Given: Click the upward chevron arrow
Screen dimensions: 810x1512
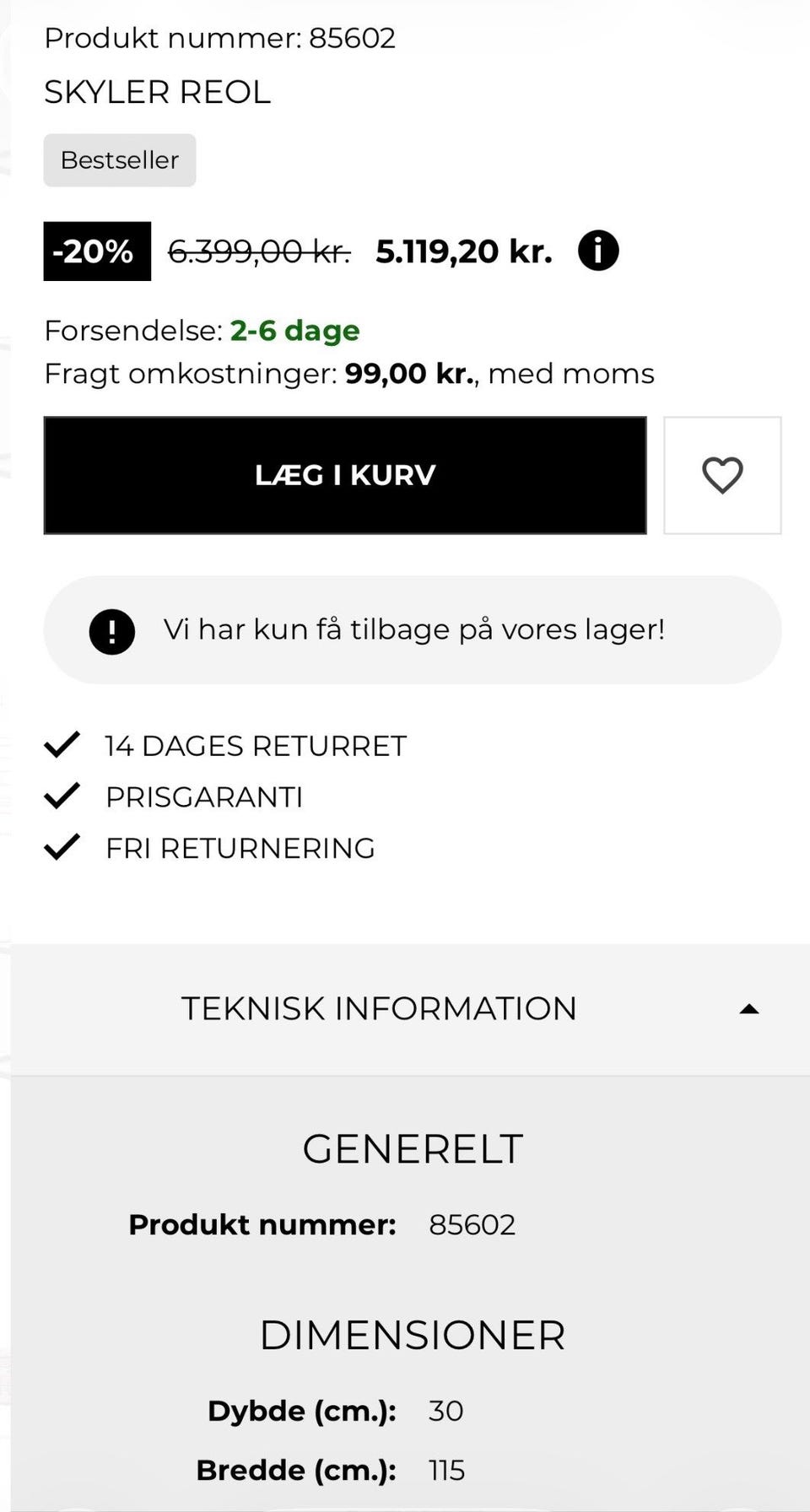Looking at the screenshot, I should 749,1007.
